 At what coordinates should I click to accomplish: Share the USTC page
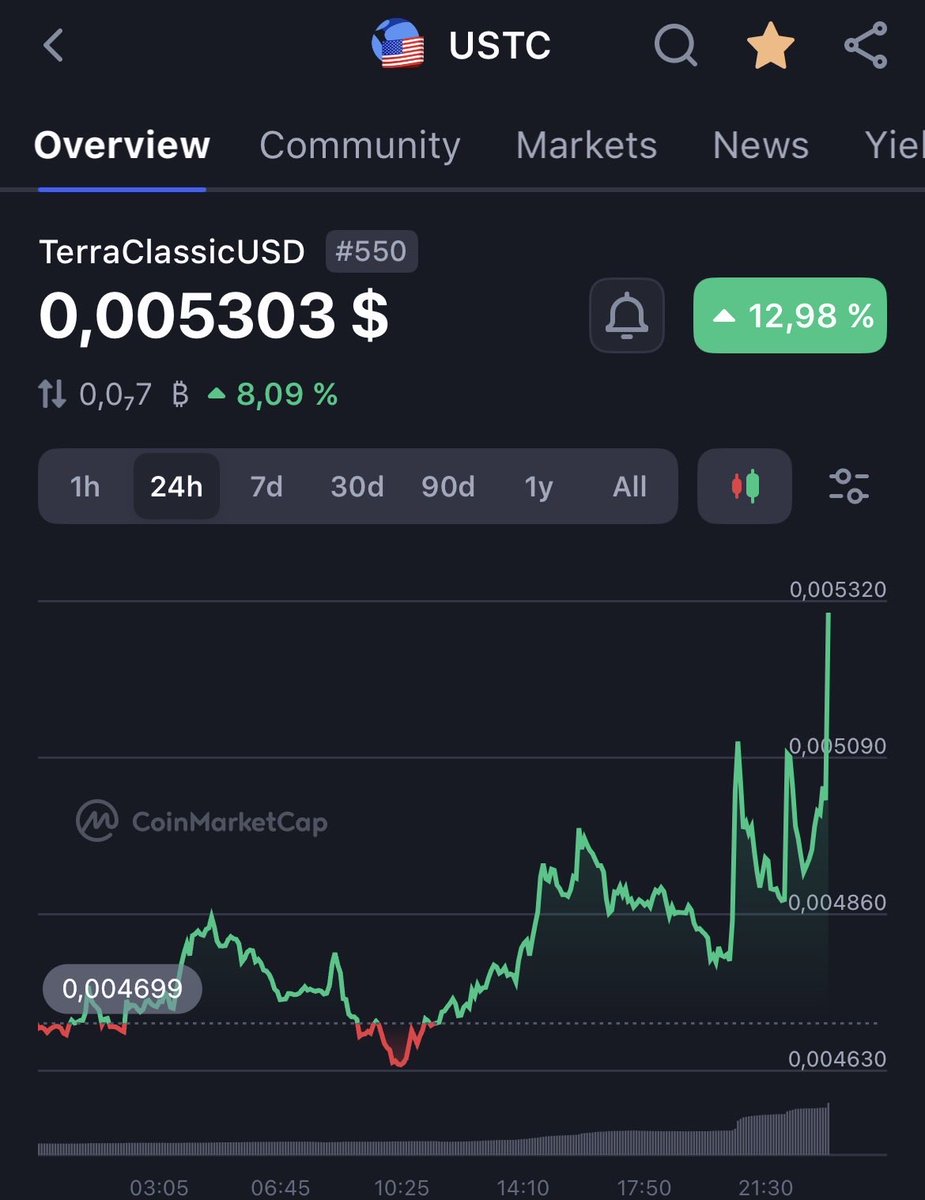[866, 46]
